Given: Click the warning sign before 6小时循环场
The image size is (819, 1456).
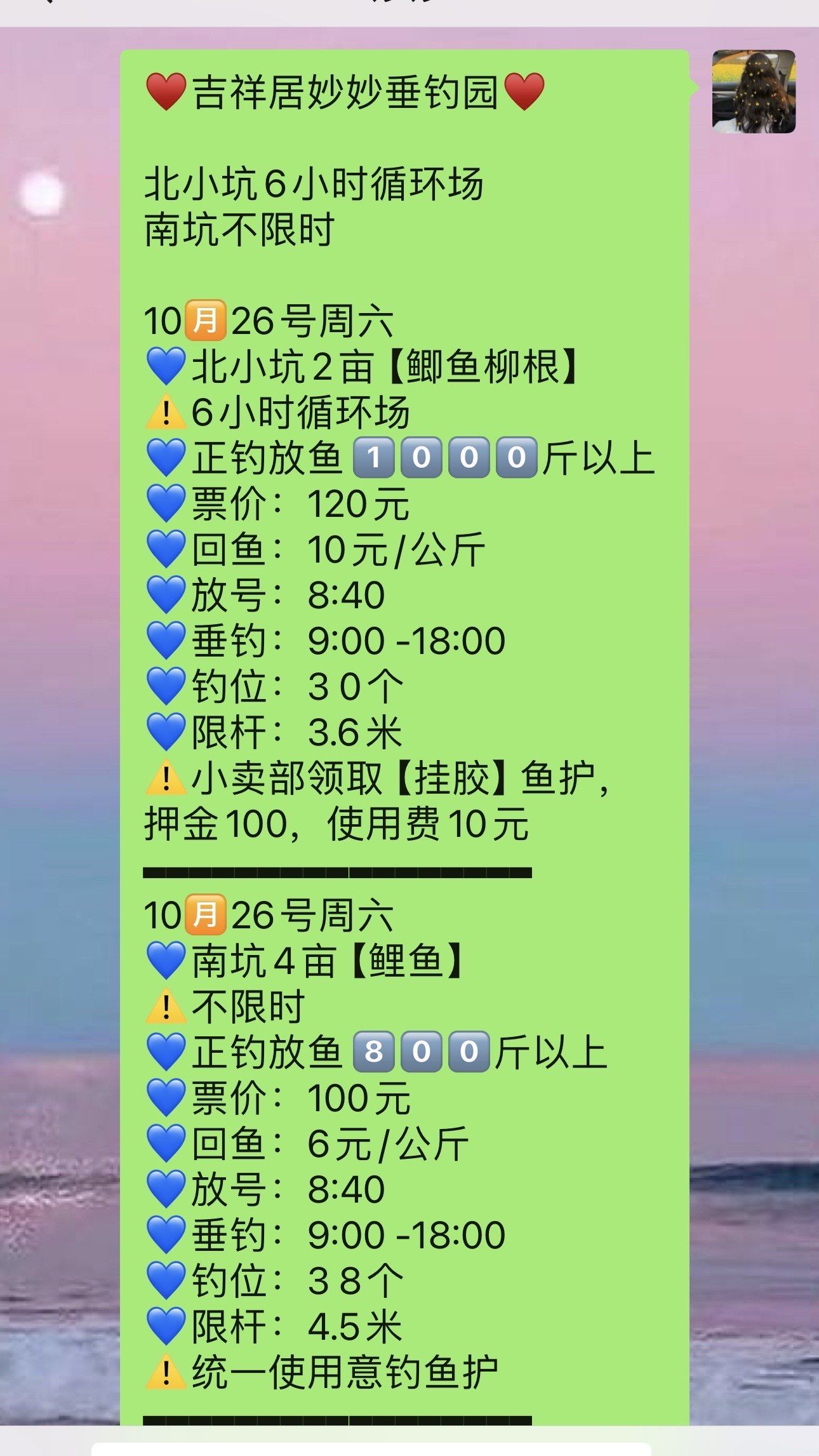Looking at the screenshot, I should tap(166, 413).
